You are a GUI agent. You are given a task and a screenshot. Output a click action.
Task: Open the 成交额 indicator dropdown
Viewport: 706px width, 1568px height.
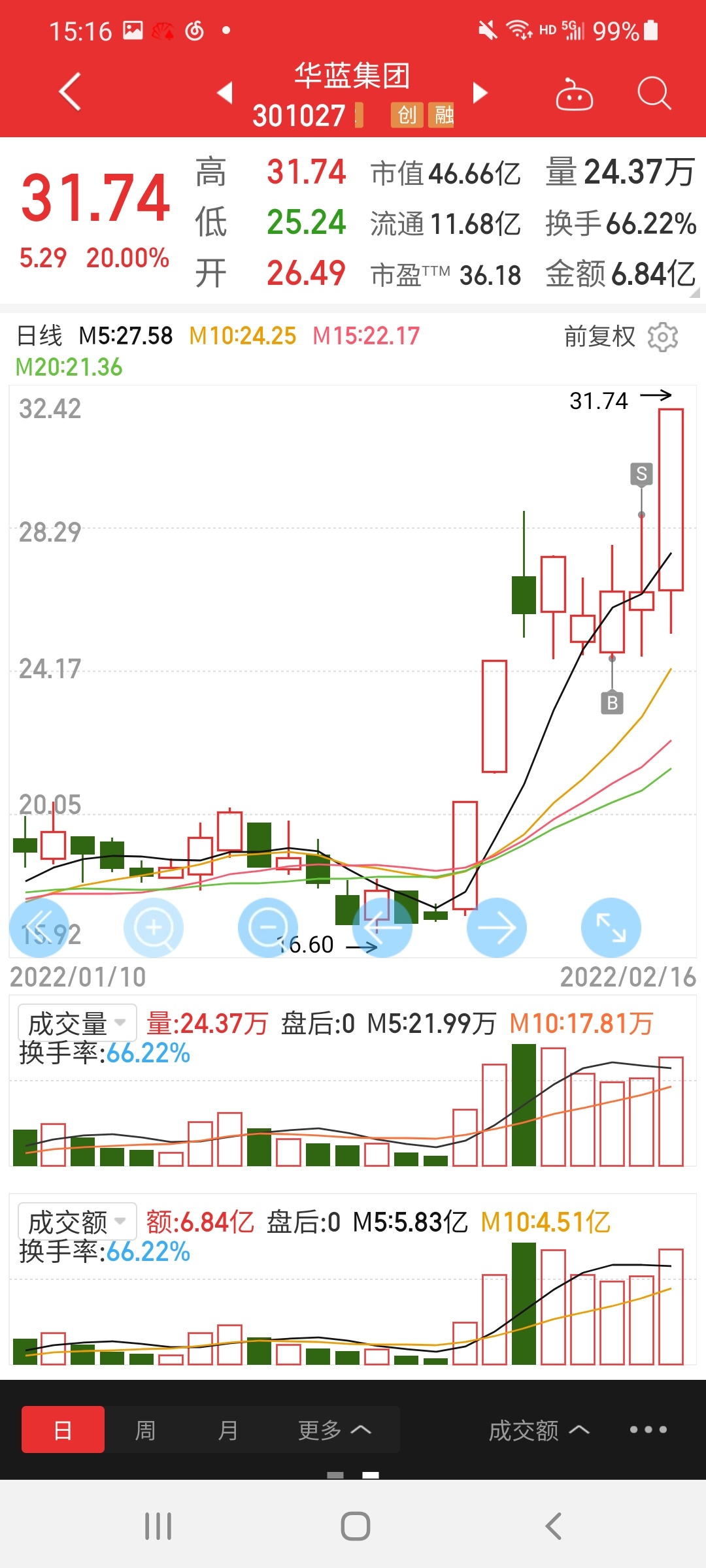pyautogui.click(x=77, y=1221)
